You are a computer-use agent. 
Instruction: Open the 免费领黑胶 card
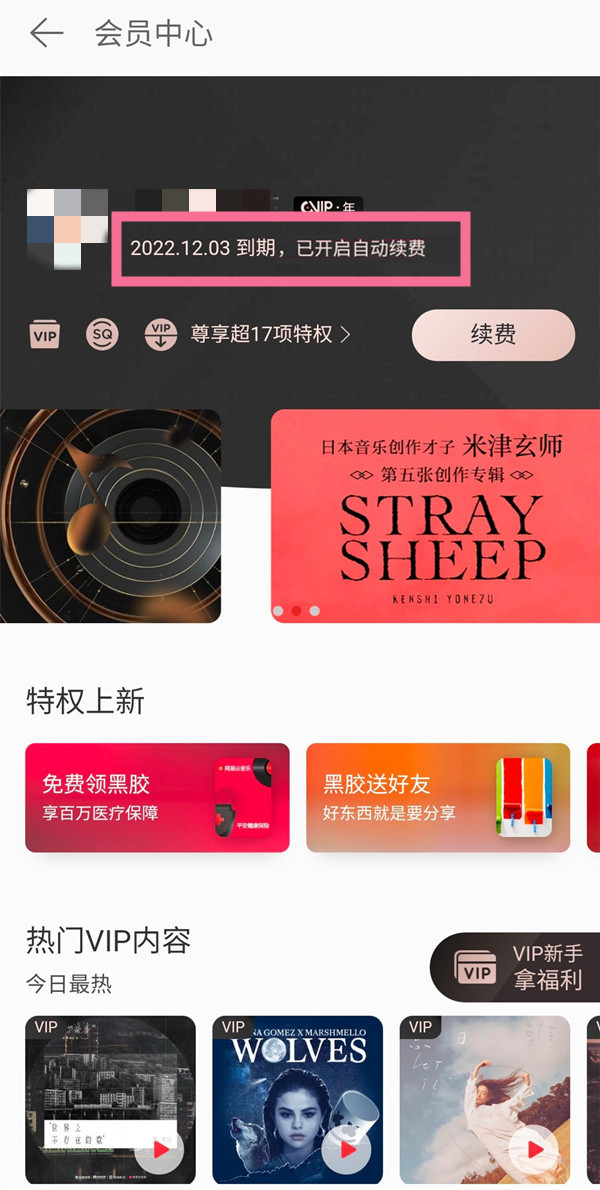[157, 797]
